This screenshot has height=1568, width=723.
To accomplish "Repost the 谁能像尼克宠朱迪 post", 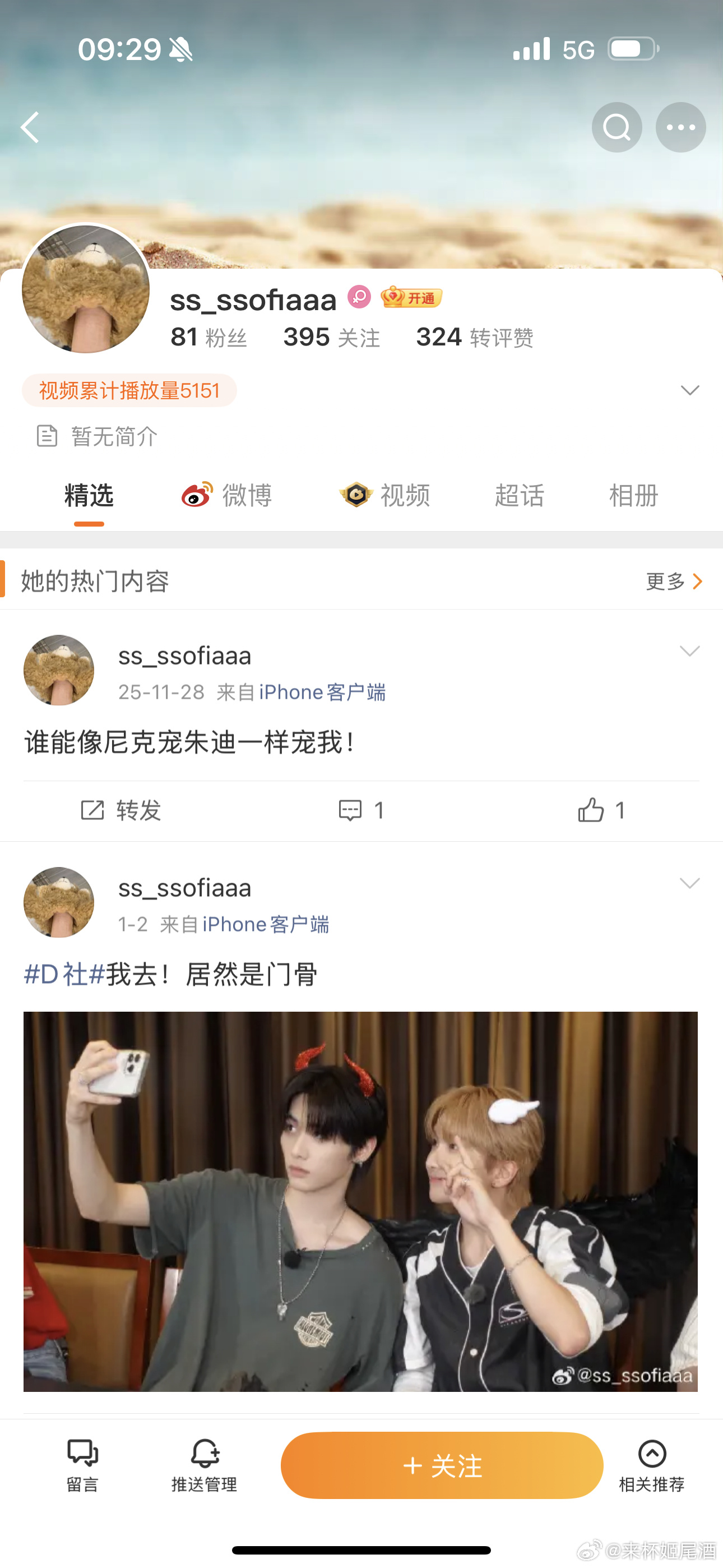I will 121,810.
